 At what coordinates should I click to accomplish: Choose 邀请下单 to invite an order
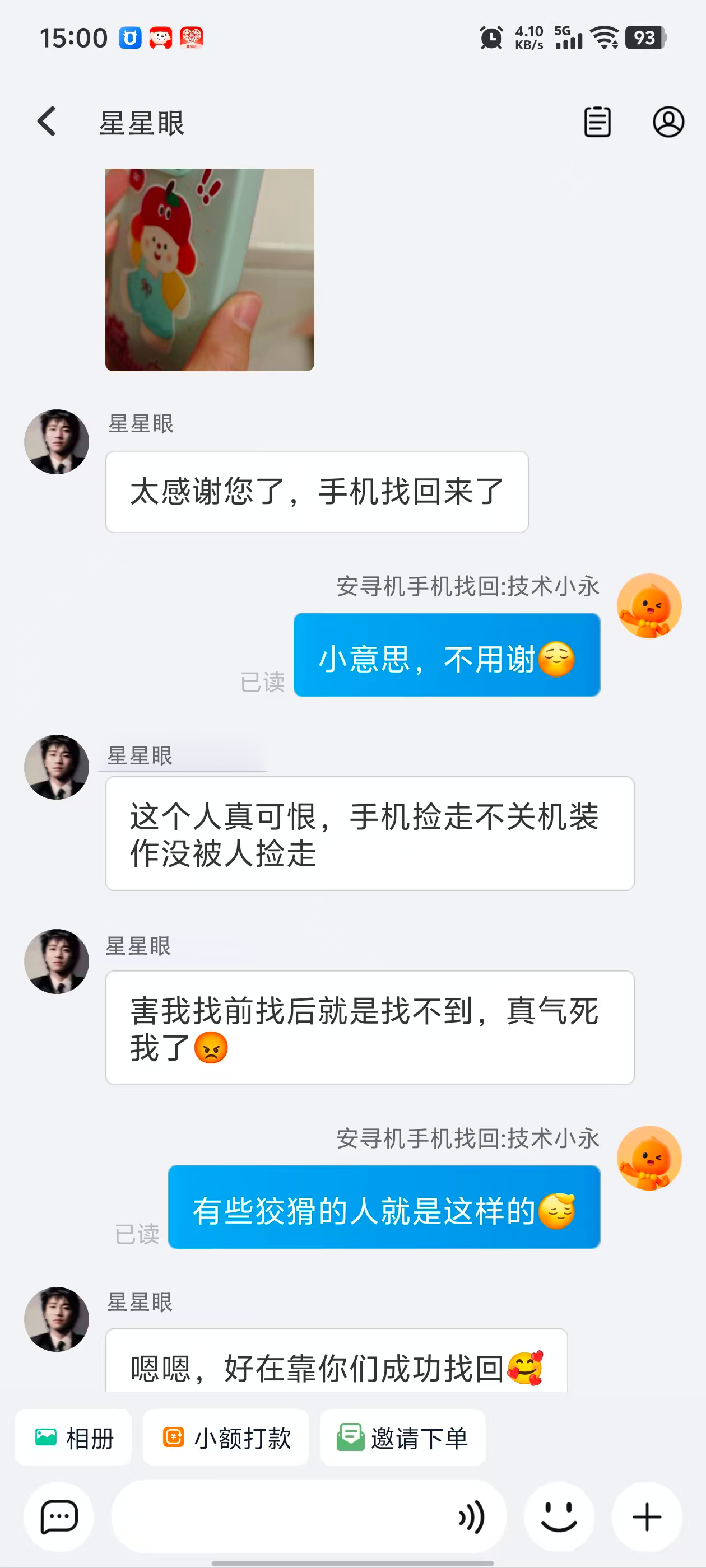(x=403, y=1438)
